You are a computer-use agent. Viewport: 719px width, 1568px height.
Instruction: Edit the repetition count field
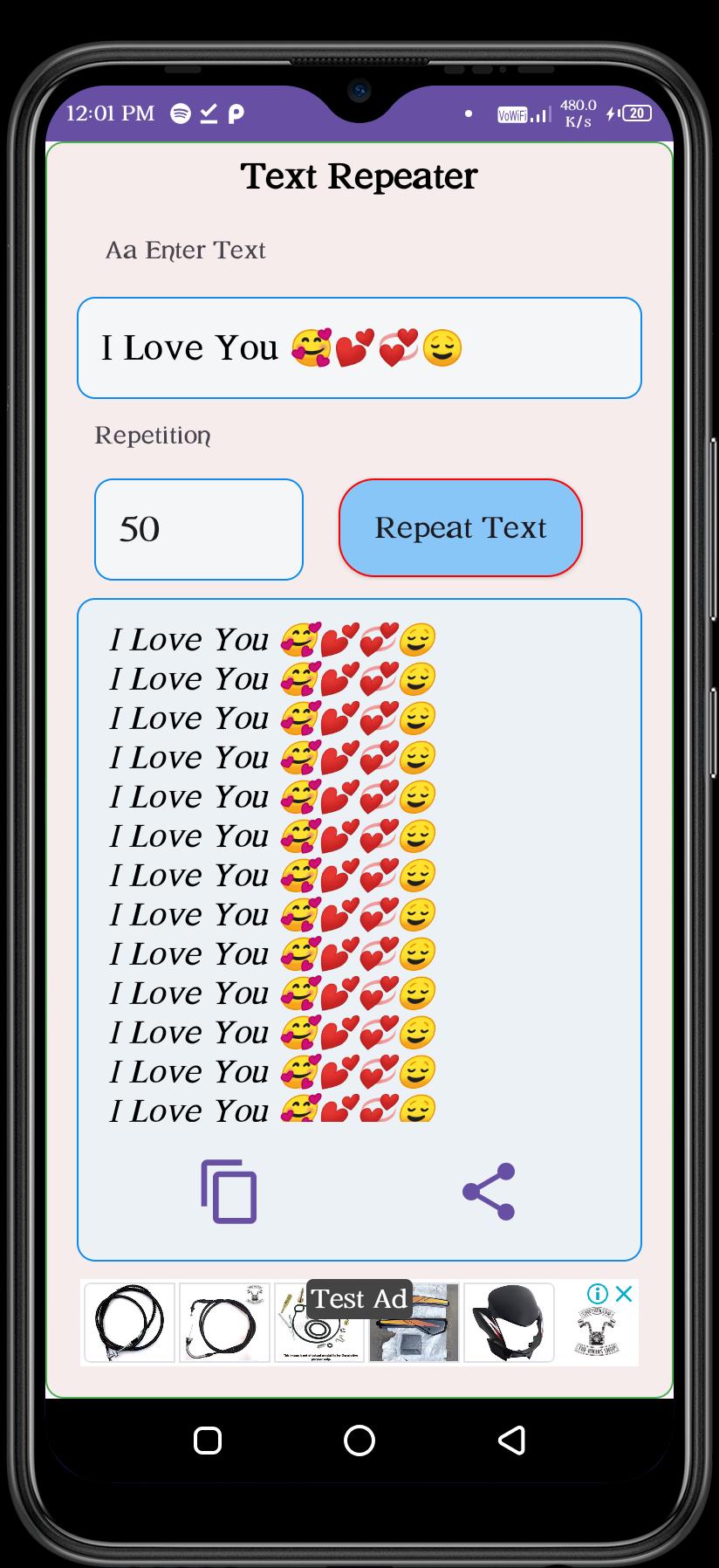click(x=199, y=529)
